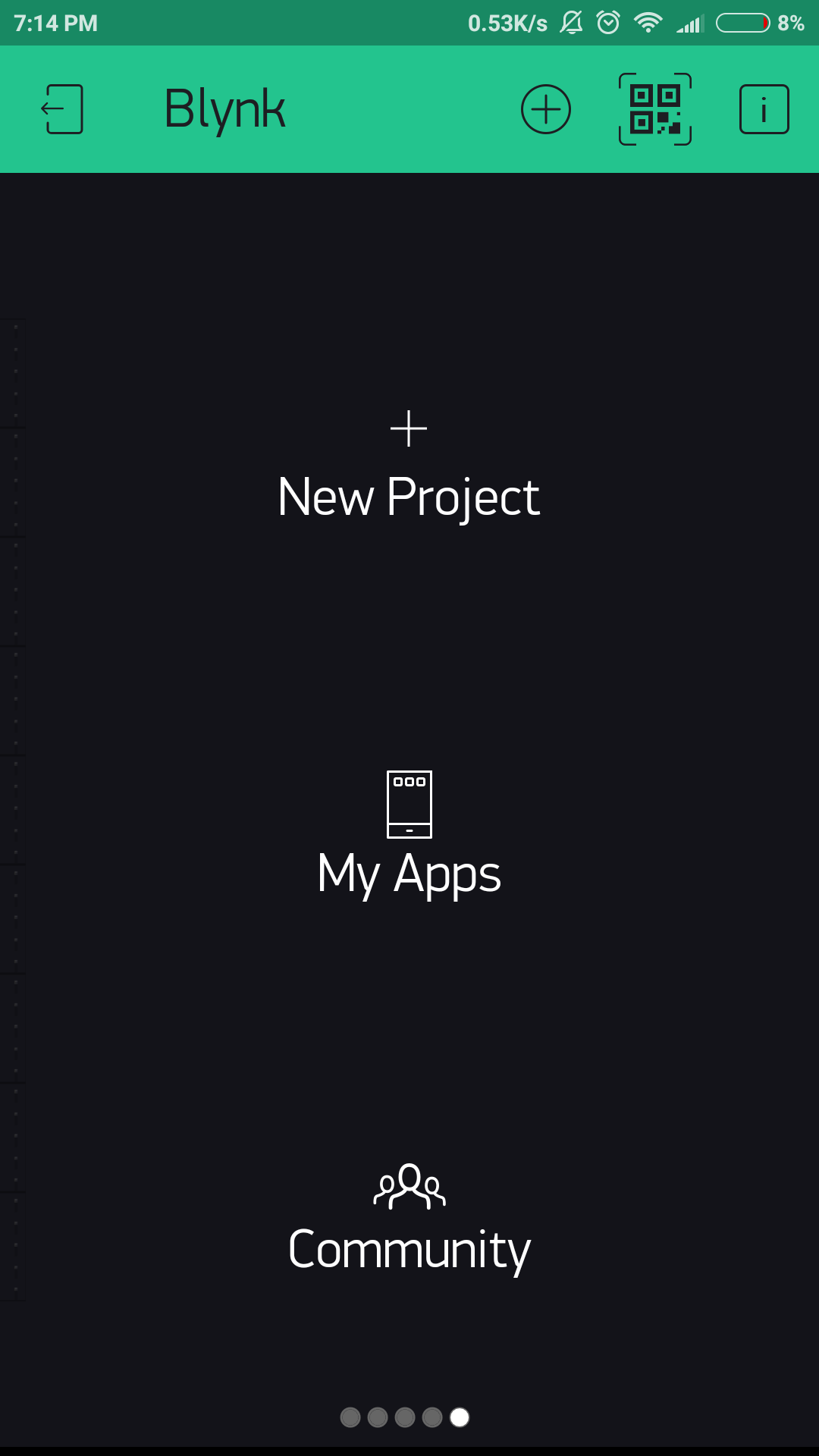Tap the logout icon in the header

[x=62, y=109]
